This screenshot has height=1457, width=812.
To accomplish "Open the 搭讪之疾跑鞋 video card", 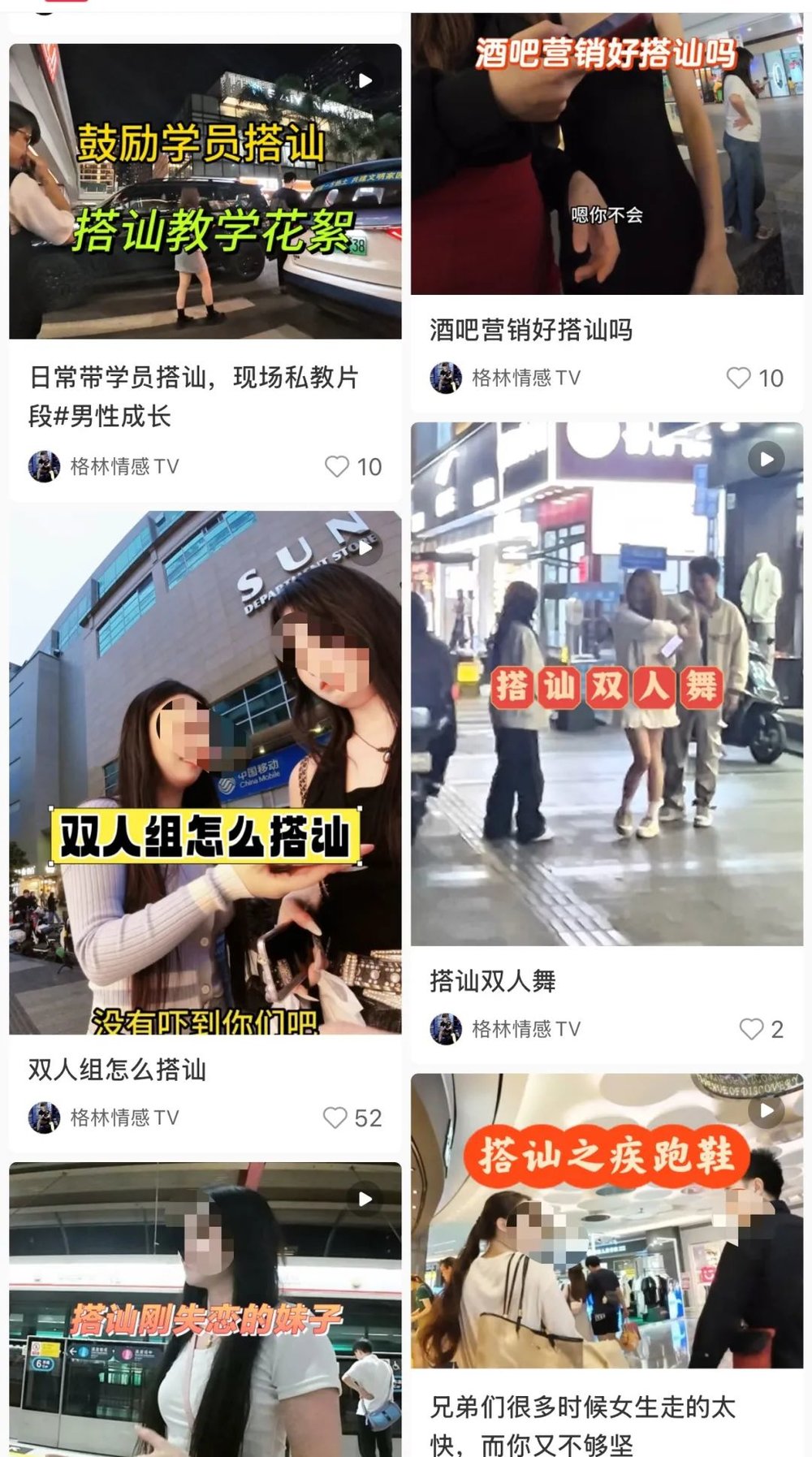I will [x=606, y=1220].
